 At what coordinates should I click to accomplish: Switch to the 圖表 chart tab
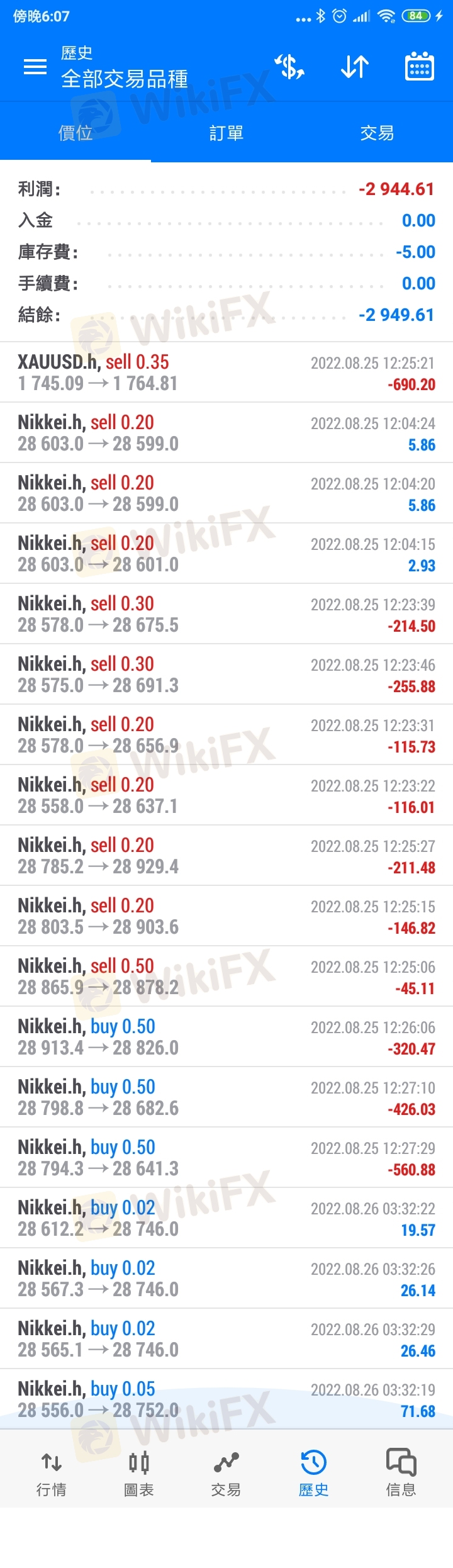click(x=139, y=1471)
